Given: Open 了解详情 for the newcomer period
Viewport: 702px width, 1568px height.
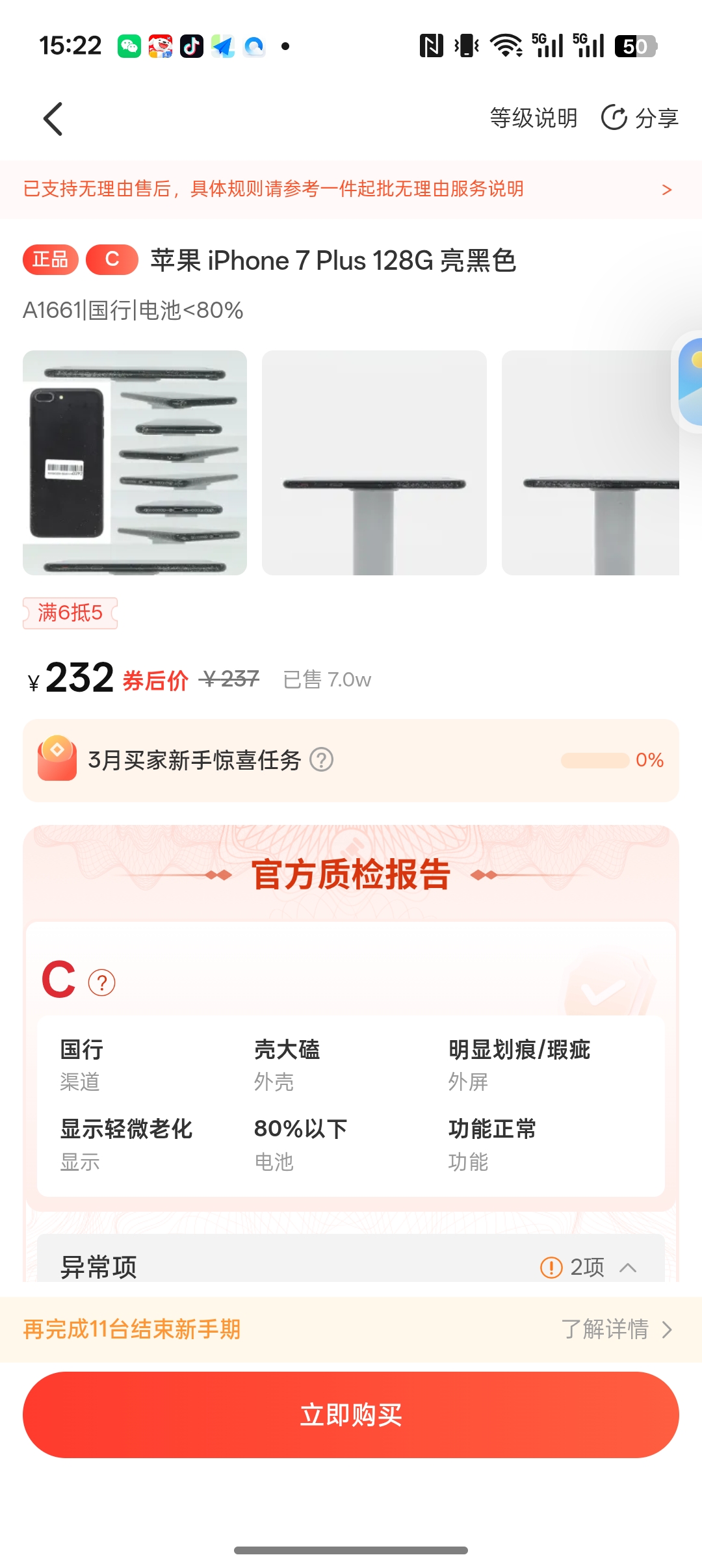Looking at the screenshot, I should [x=616, y=1329].
